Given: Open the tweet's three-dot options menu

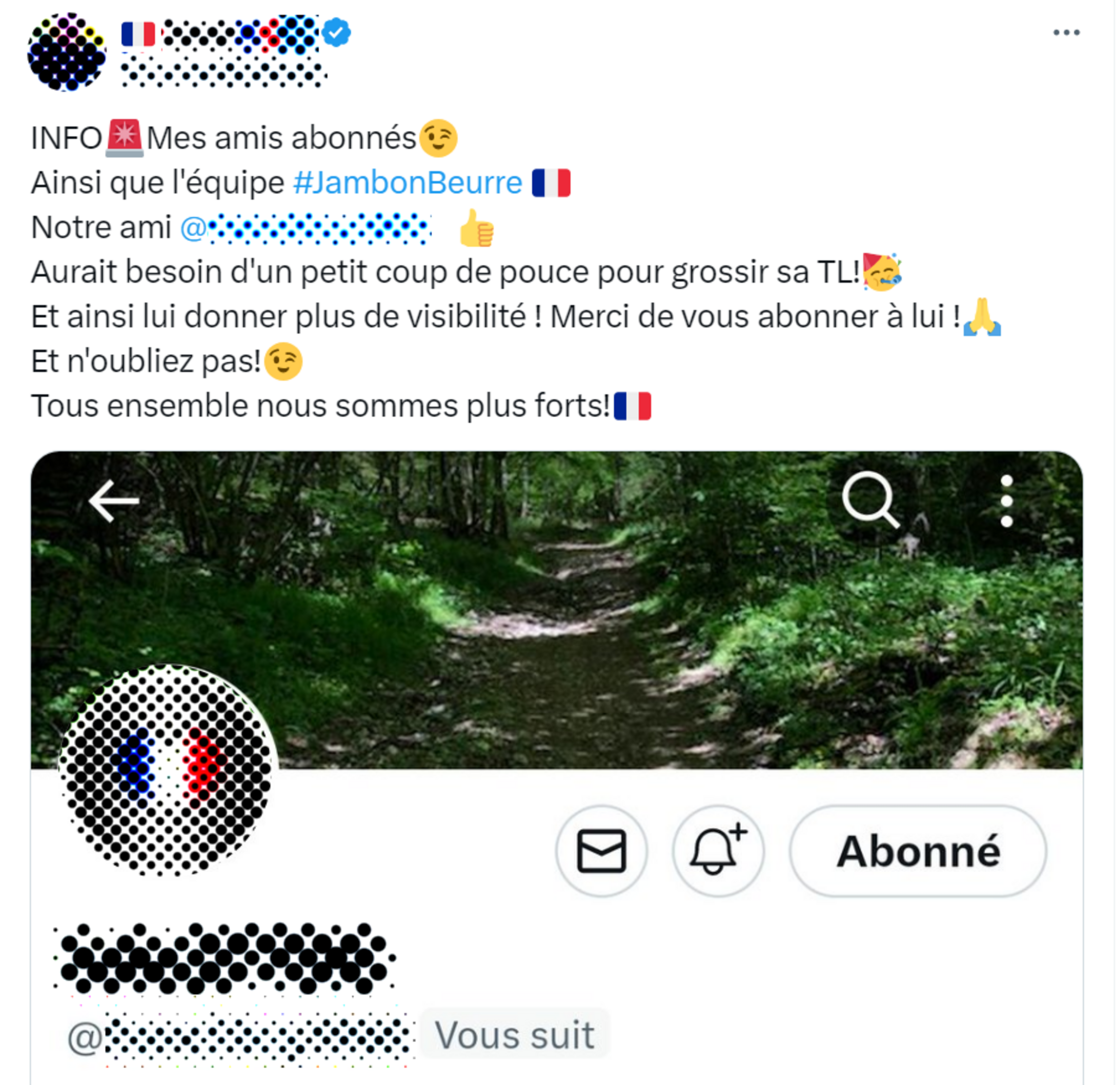Looking at the screenshot, I should pos(1066,33).
